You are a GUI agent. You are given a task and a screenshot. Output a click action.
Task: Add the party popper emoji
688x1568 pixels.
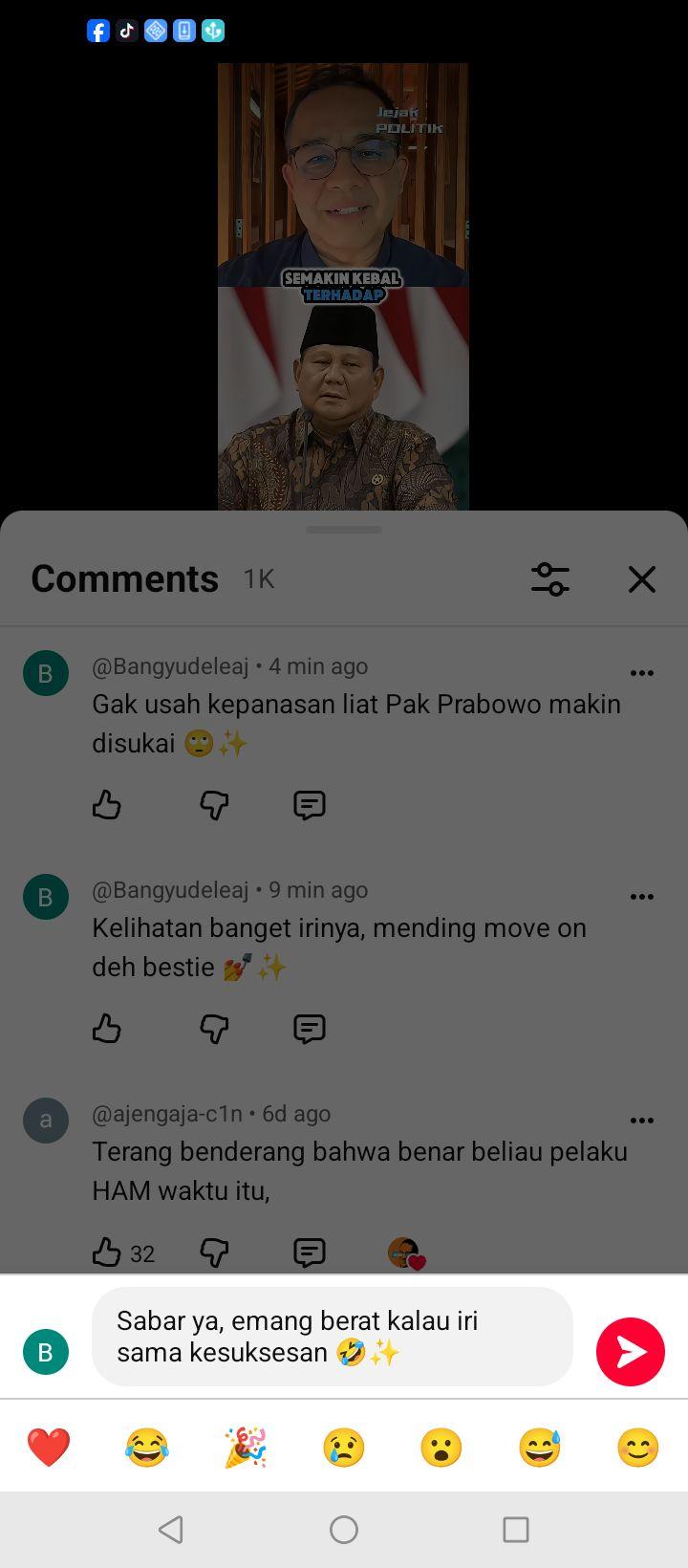[x=246, y=1448]
